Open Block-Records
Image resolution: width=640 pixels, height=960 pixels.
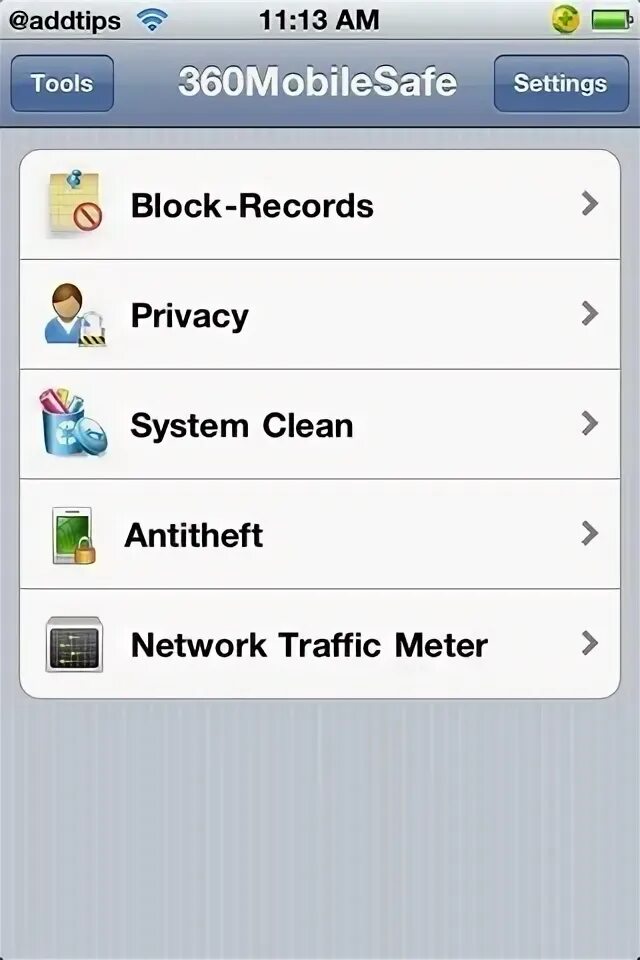(320, 206)
